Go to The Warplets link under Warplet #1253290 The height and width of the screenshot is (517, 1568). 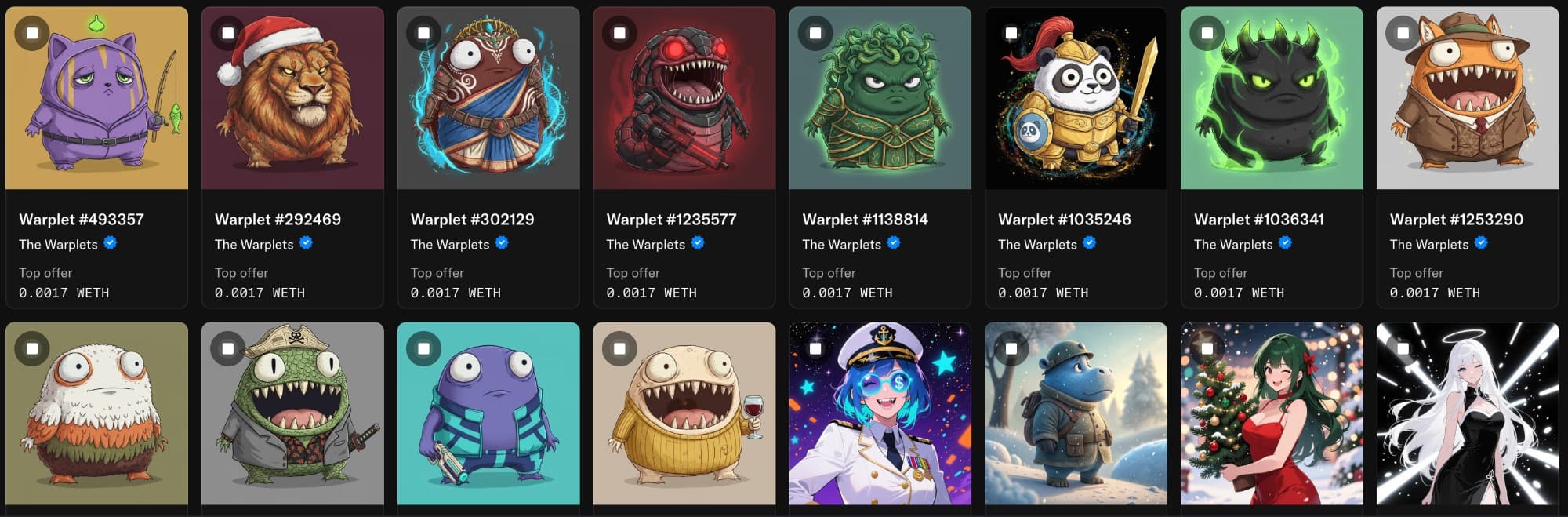point(1428,245)
